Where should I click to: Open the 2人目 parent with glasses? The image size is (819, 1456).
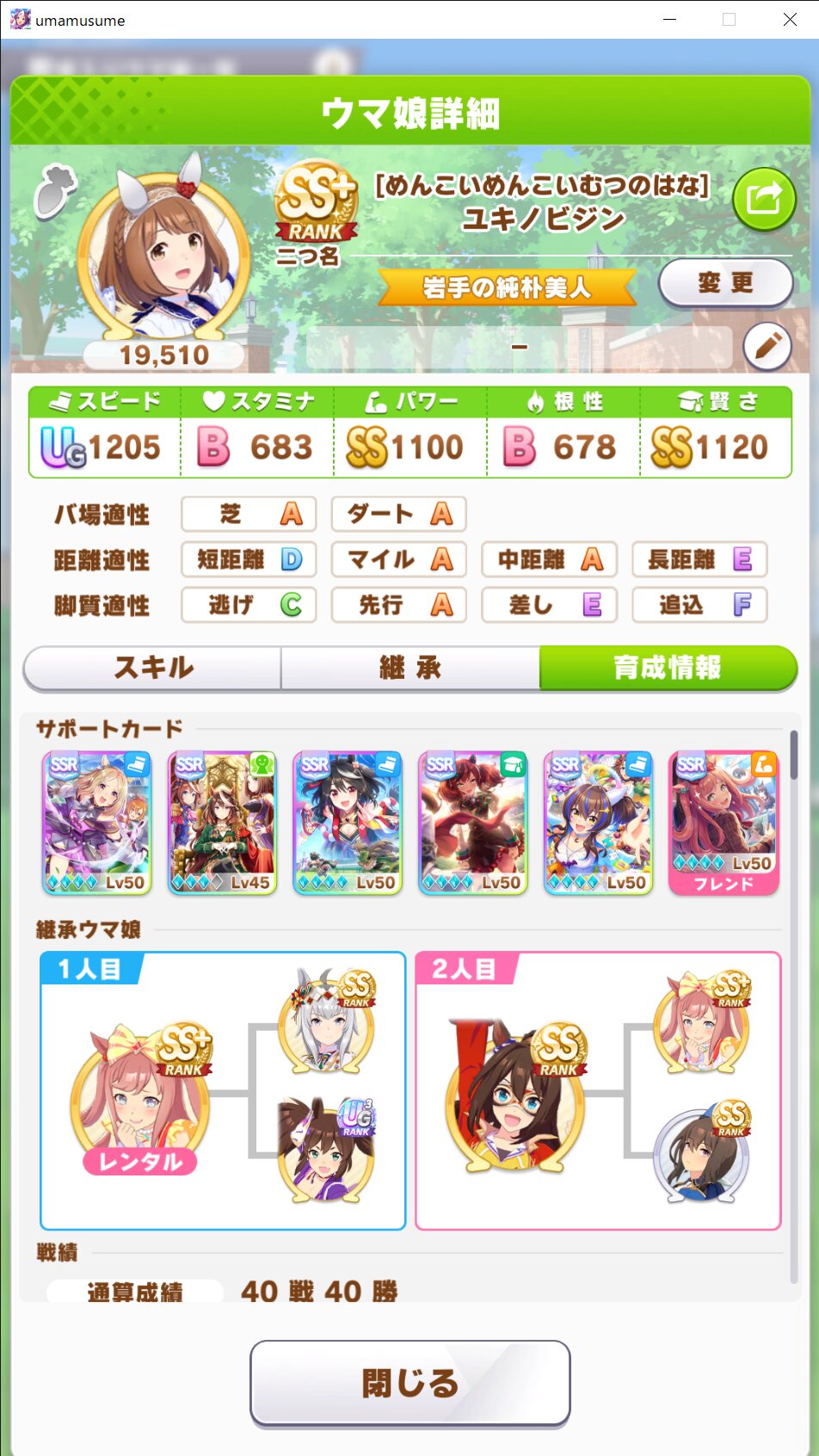click(x=514, y=1099)
